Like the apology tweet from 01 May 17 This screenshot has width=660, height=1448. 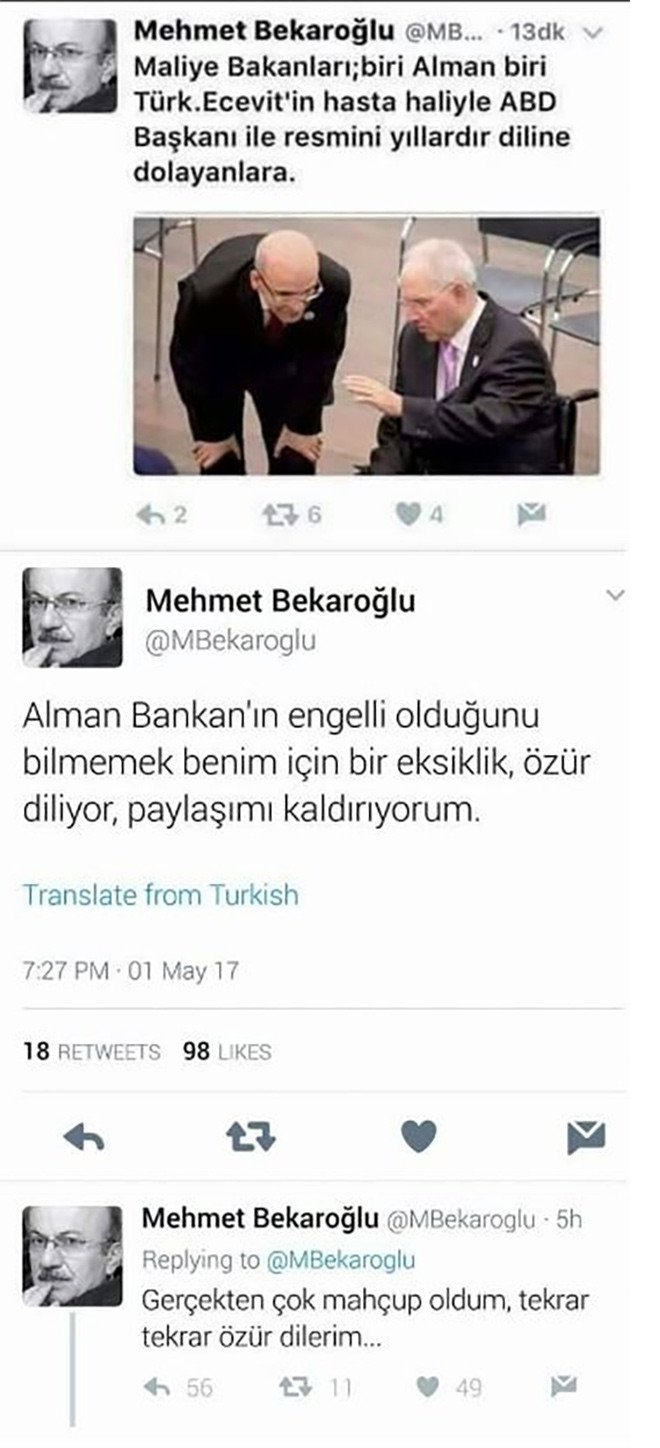point(418,1137)
